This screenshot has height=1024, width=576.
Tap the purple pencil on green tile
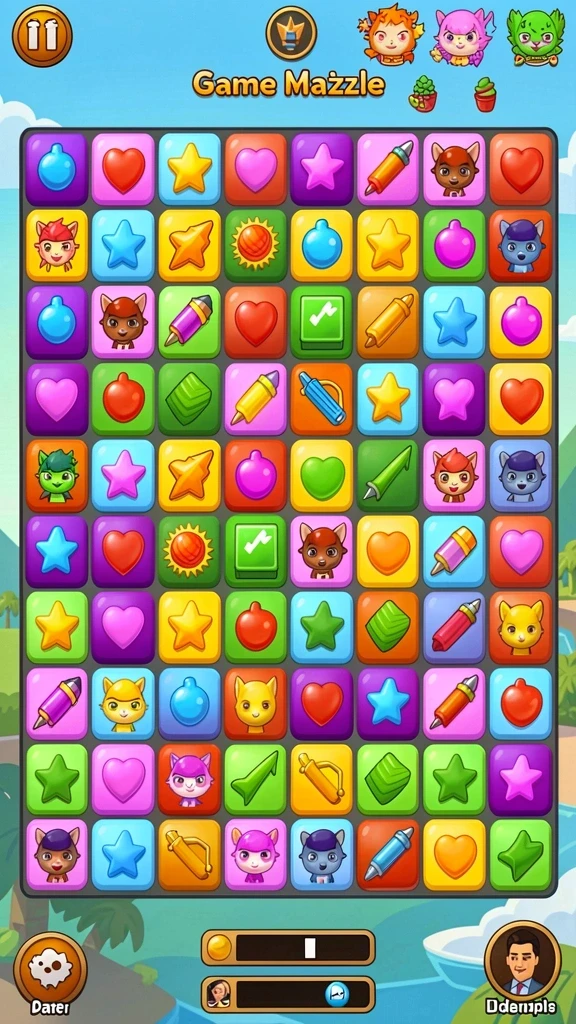tap(189, 323)
